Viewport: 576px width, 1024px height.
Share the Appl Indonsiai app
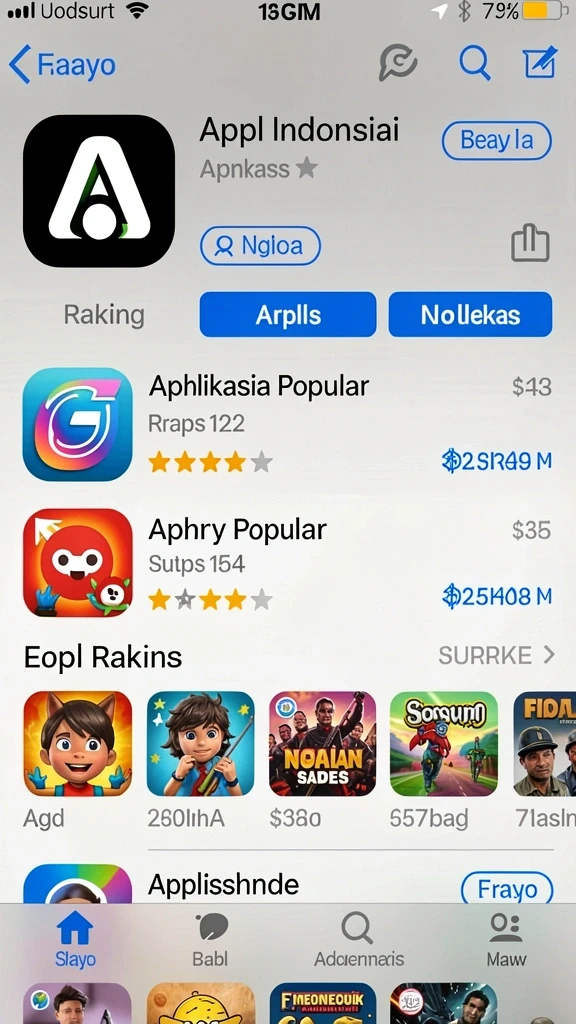(530, 243)
